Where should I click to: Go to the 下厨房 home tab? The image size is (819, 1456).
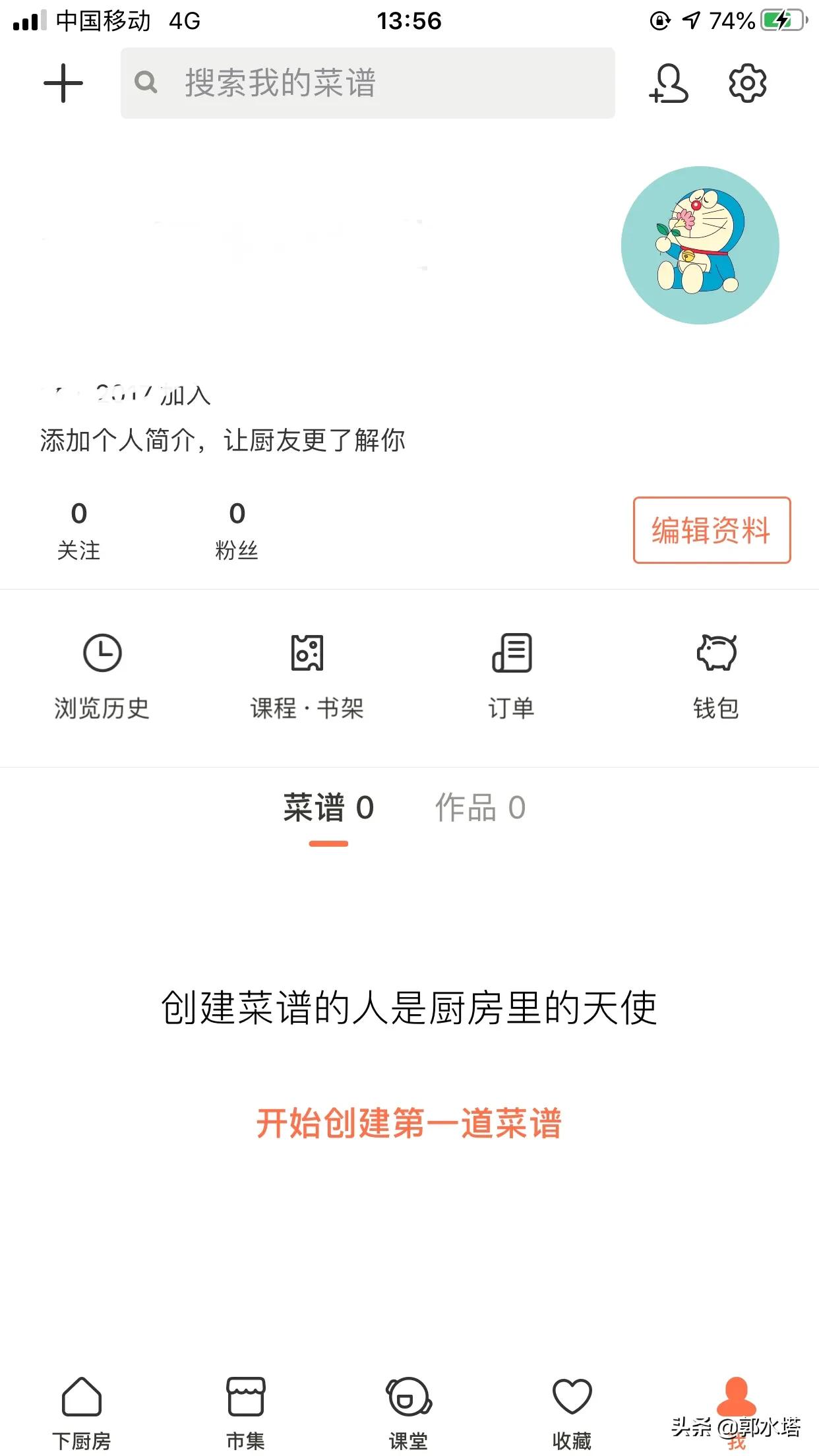point(82,1412)
